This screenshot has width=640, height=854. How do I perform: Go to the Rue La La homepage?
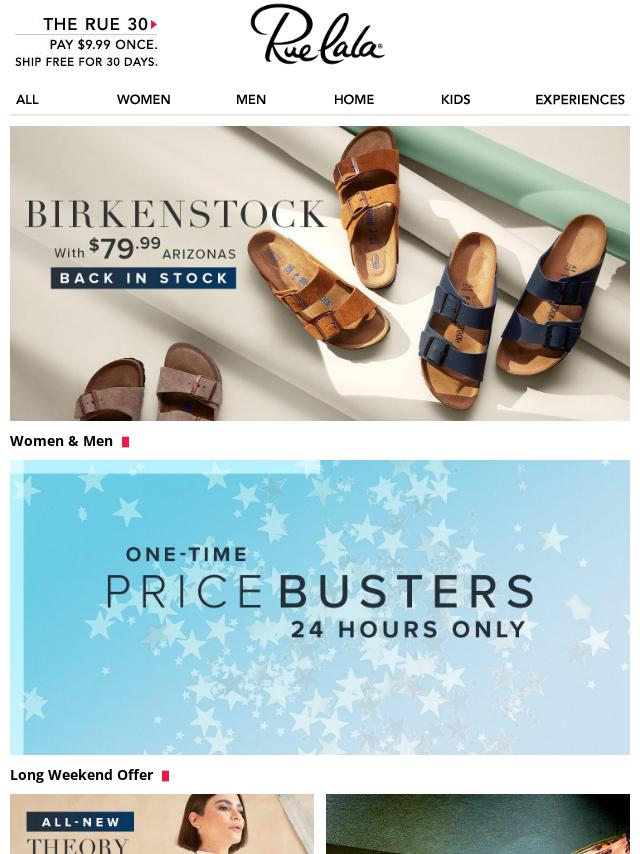coord(317,35)
